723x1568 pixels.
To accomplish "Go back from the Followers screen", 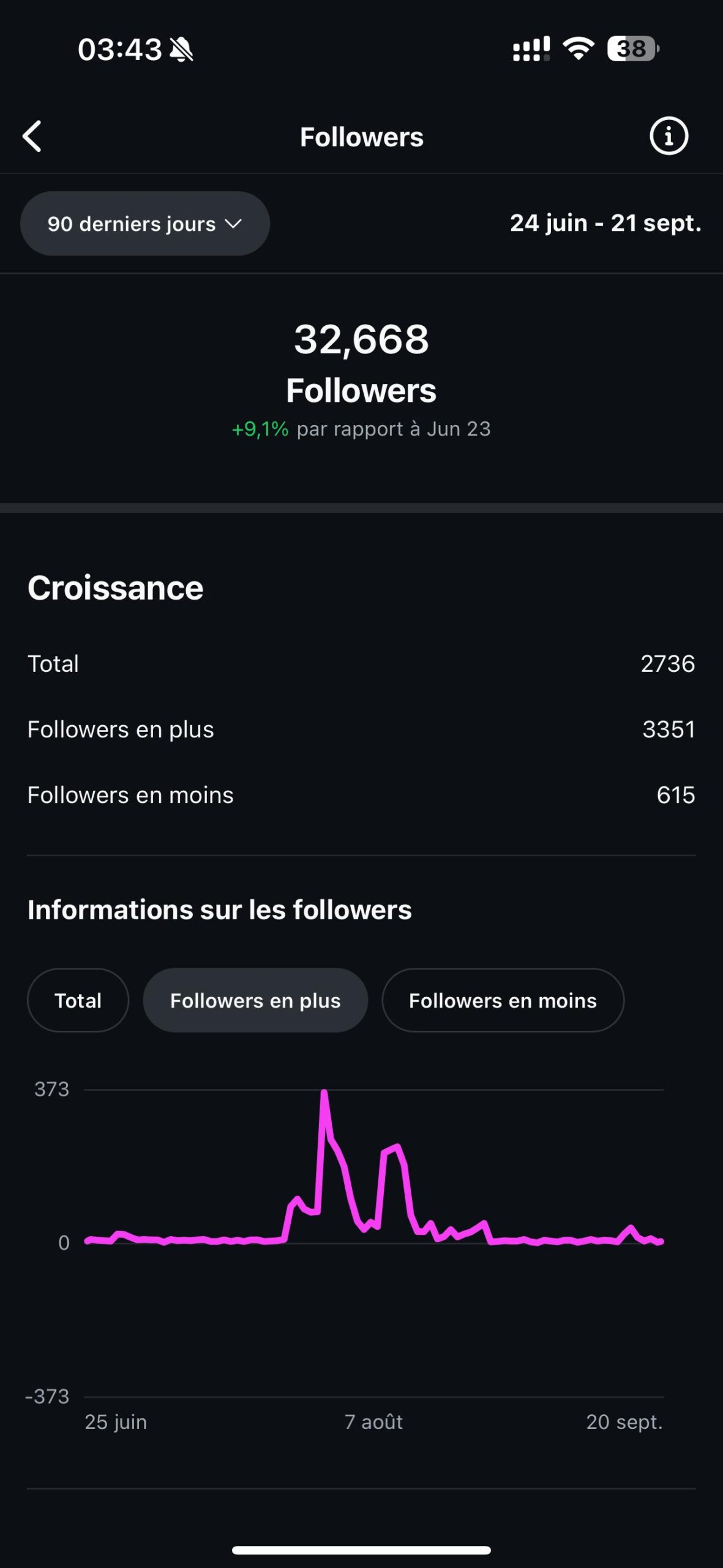I will [32, 136].
